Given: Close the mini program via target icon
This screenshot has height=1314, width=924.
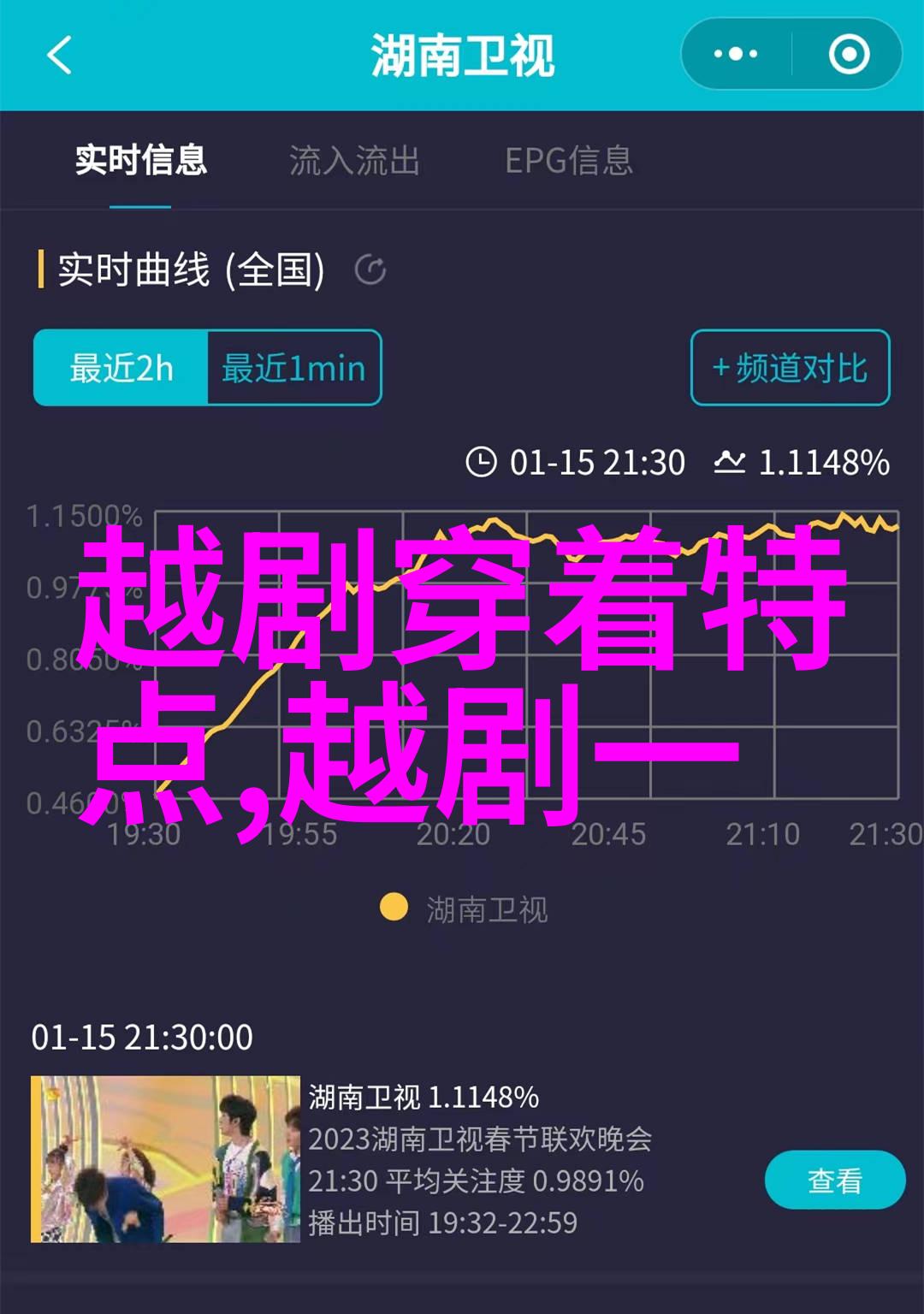Looking at the screenshot, I should [x=848, y=55].
